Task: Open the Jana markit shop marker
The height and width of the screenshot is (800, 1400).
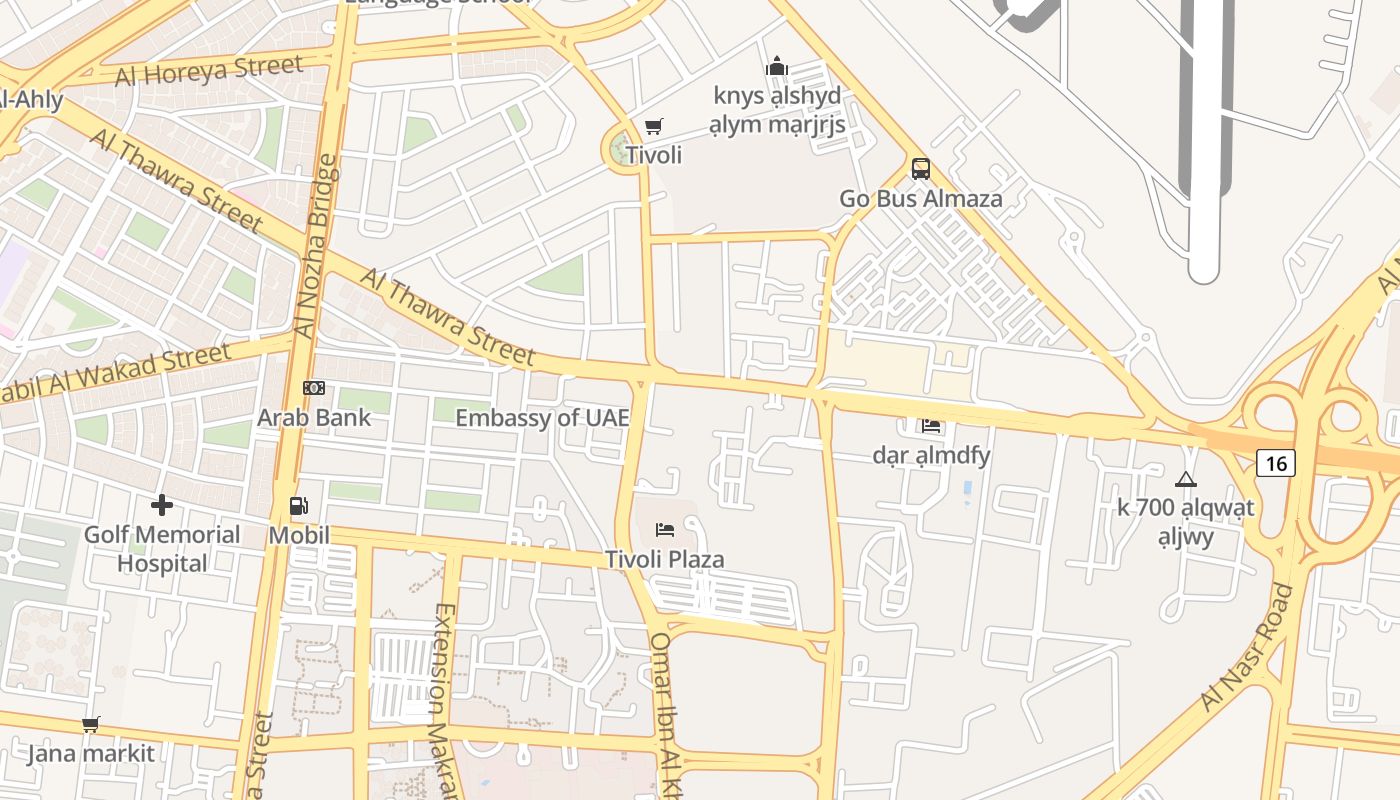Action: [91, 724]
